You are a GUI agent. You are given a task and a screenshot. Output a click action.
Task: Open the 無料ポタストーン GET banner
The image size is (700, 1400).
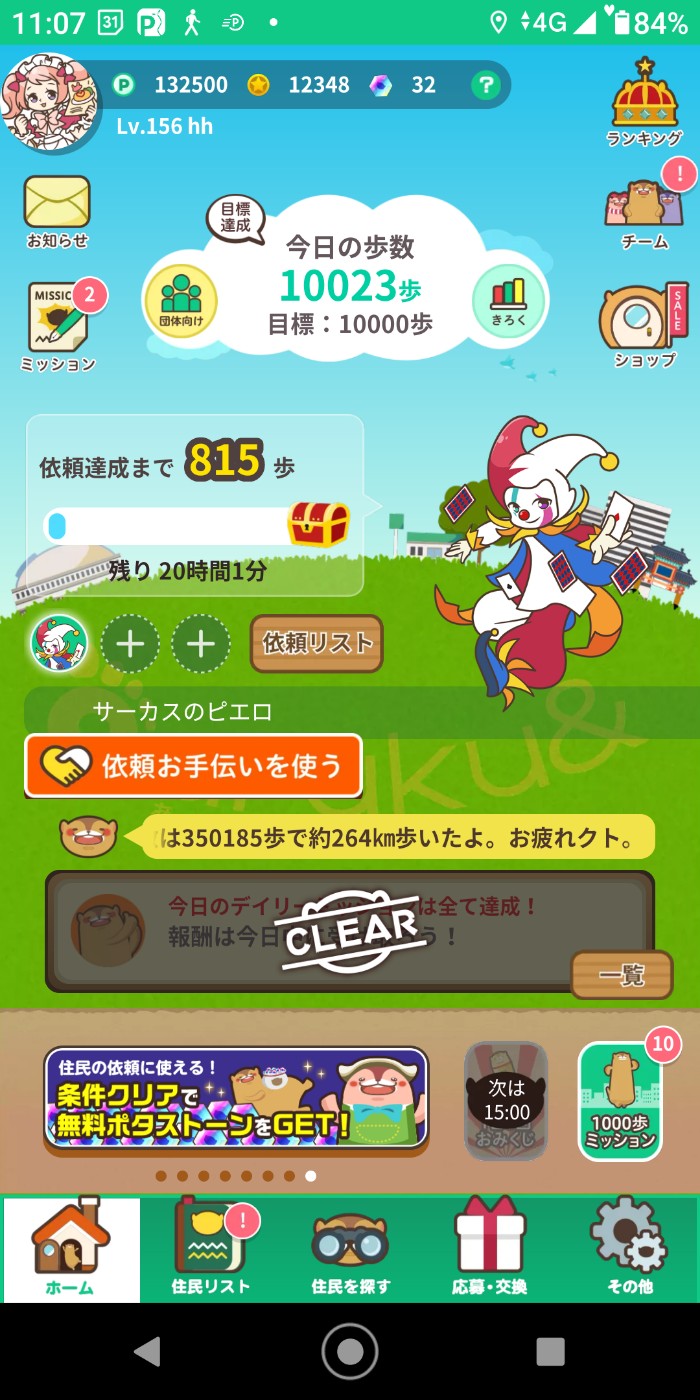tap(237, 1098)
